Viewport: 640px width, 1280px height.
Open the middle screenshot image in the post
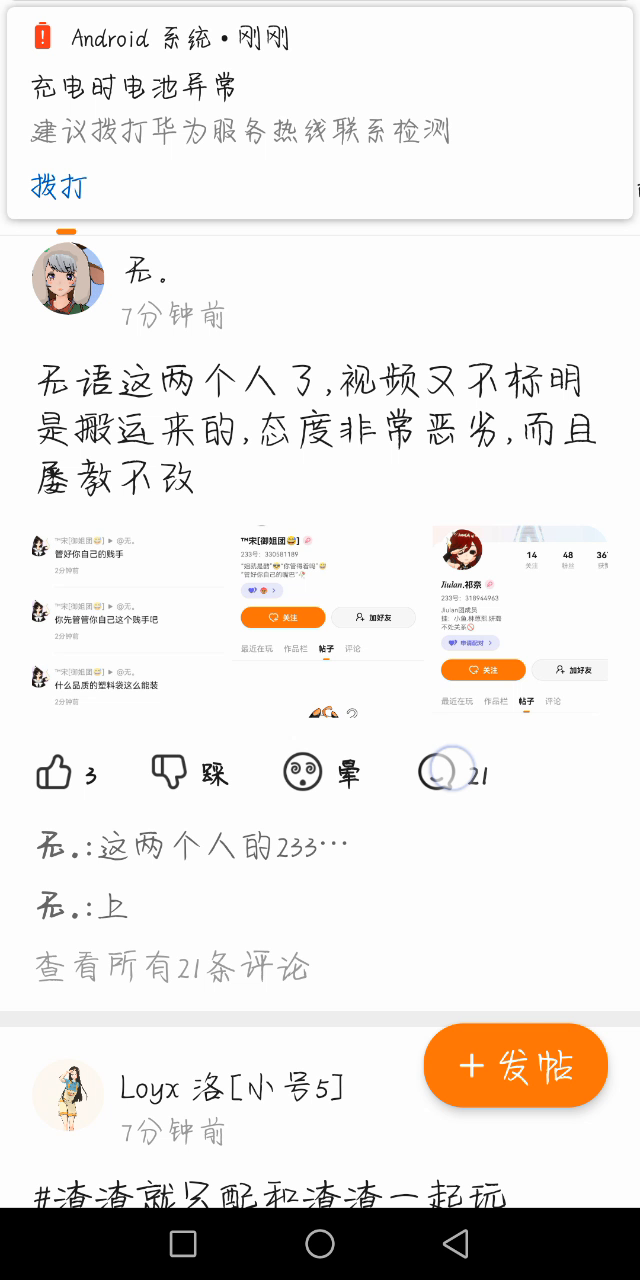point(329,622)
